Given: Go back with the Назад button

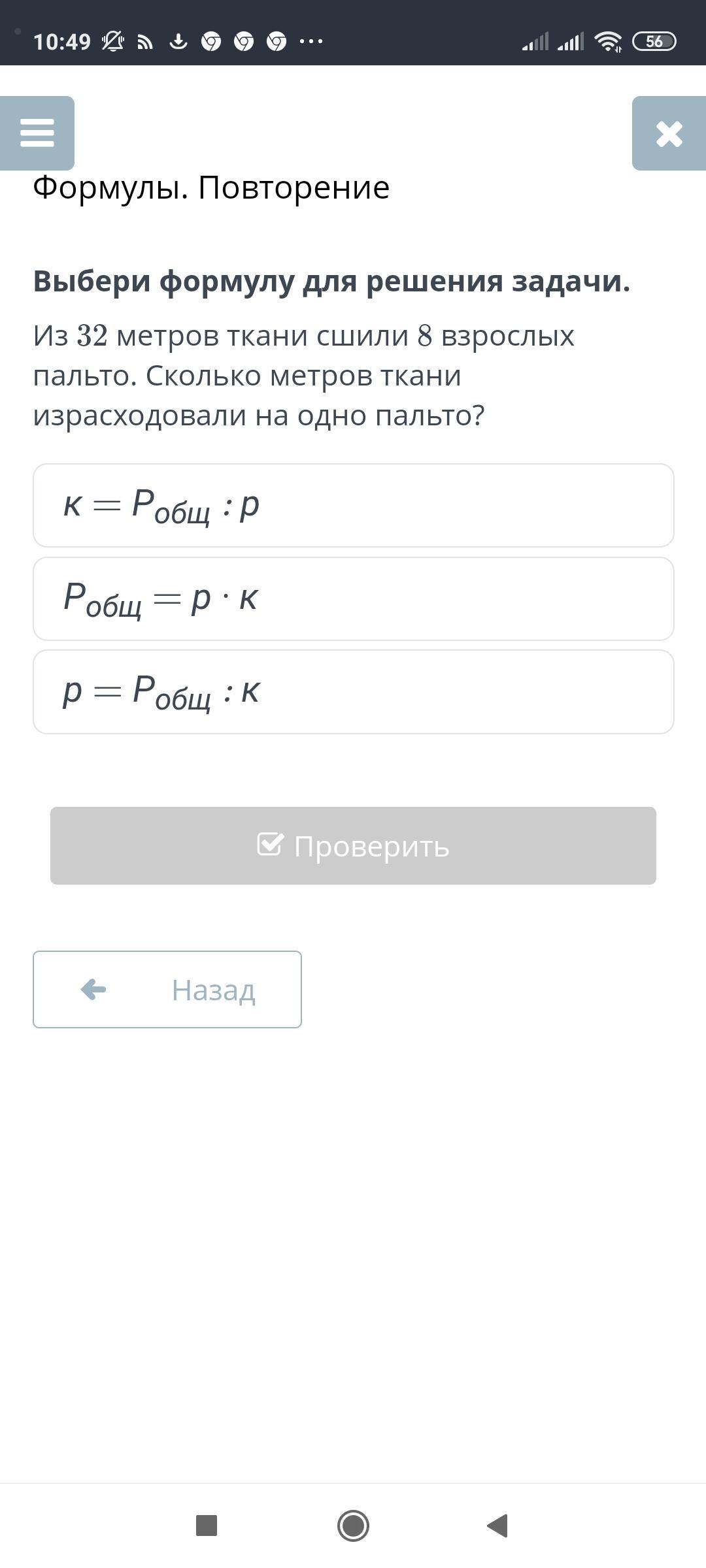Looking at the screenshot, I should pyautogui.click(x=167, y=989).
